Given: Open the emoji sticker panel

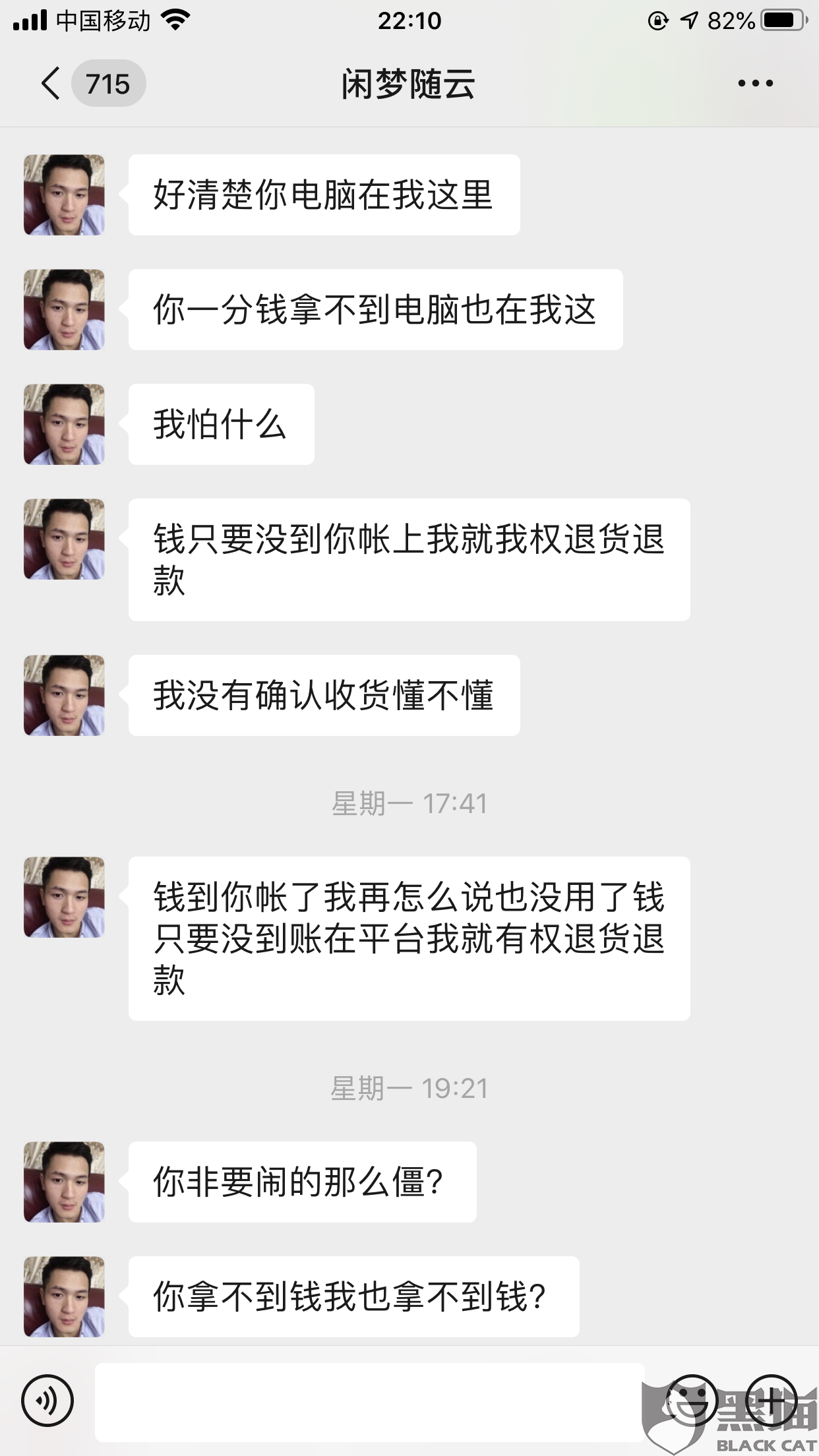Looking at the screenshot, I should pyautogui.click(x=692, y=1400).
